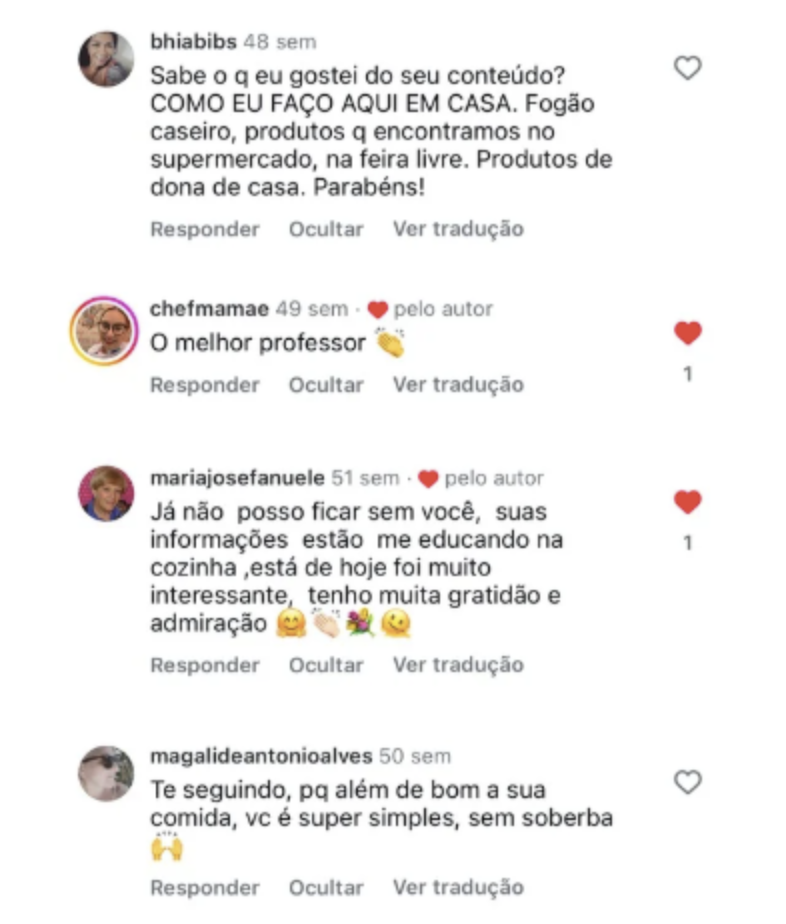Hide mariajosefanuele's comment
The image size is (786, 924).
(x=326, y=664)
